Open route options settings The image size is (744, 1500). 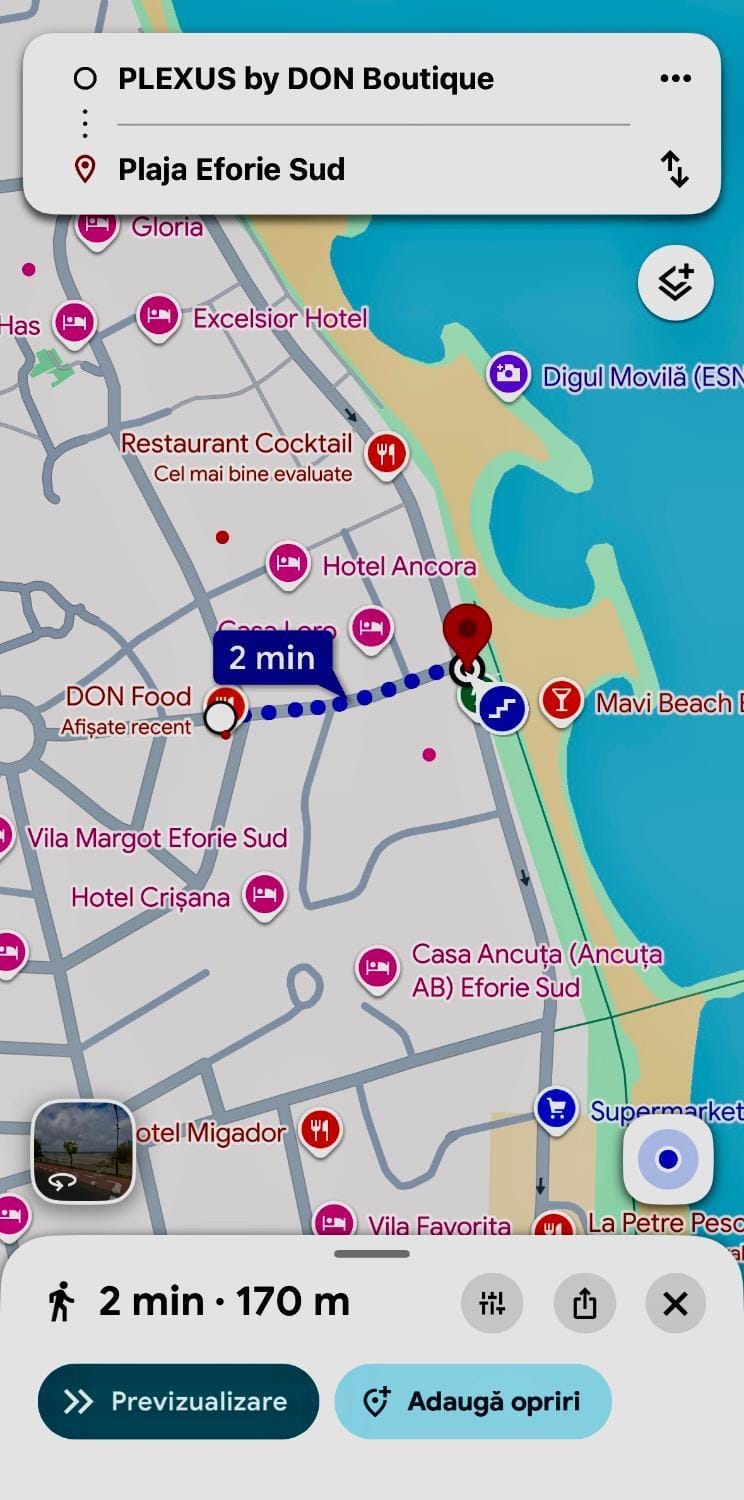click(x=492, y=1303)
